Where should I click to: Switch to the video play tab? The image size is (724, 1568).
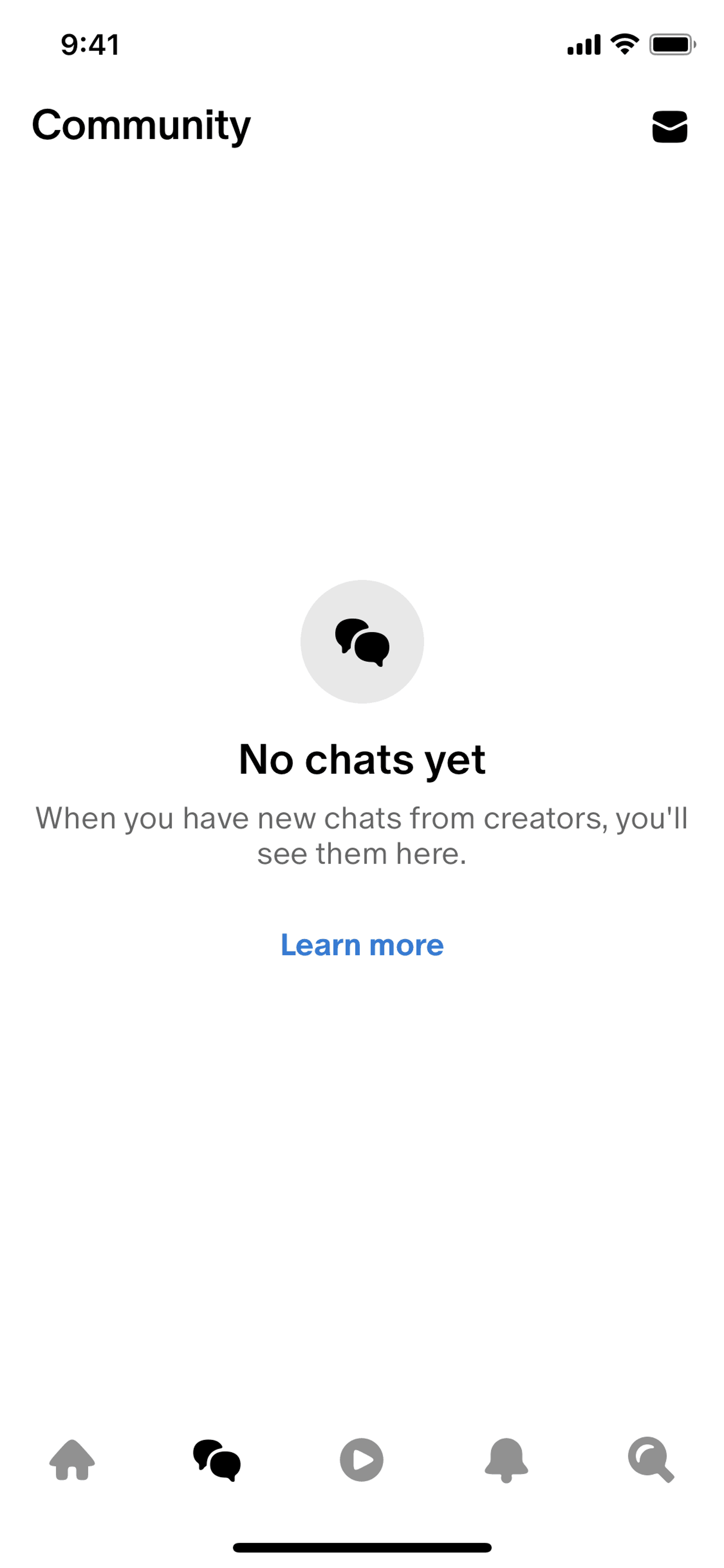(361, 1460)
